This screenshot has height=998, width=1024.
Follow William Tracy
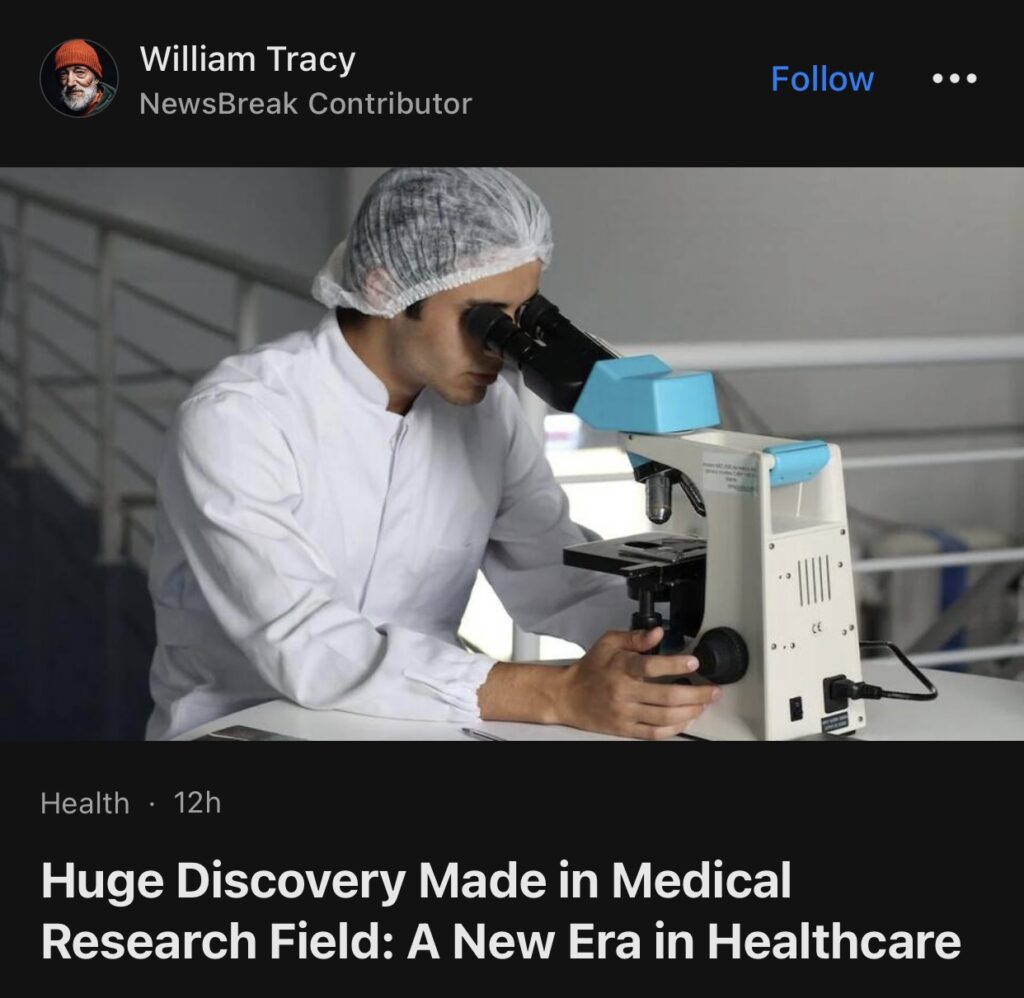[822, 79]
